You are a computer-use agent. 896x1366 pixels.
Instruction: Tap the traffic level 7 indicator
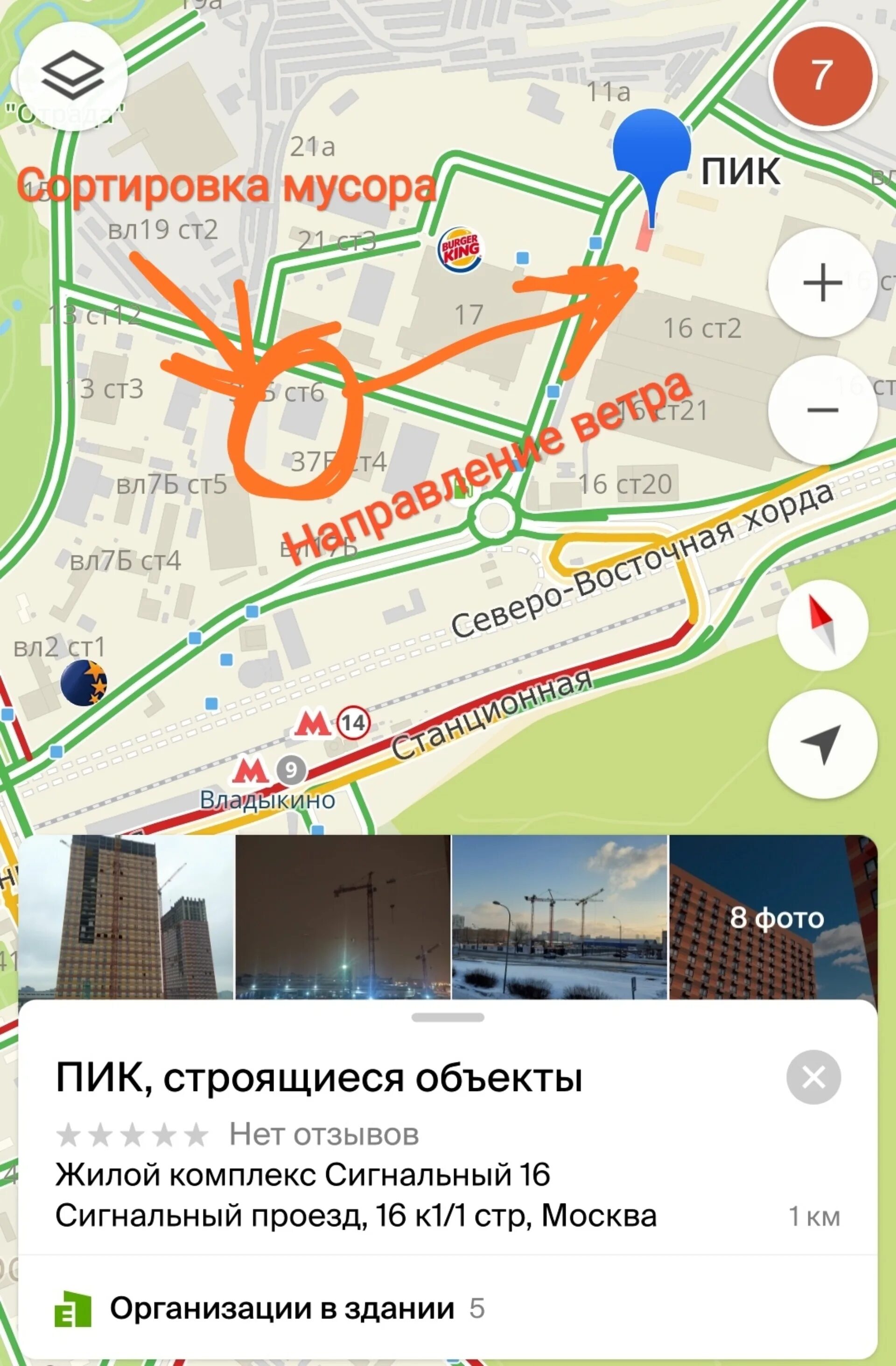pos(822,75)
